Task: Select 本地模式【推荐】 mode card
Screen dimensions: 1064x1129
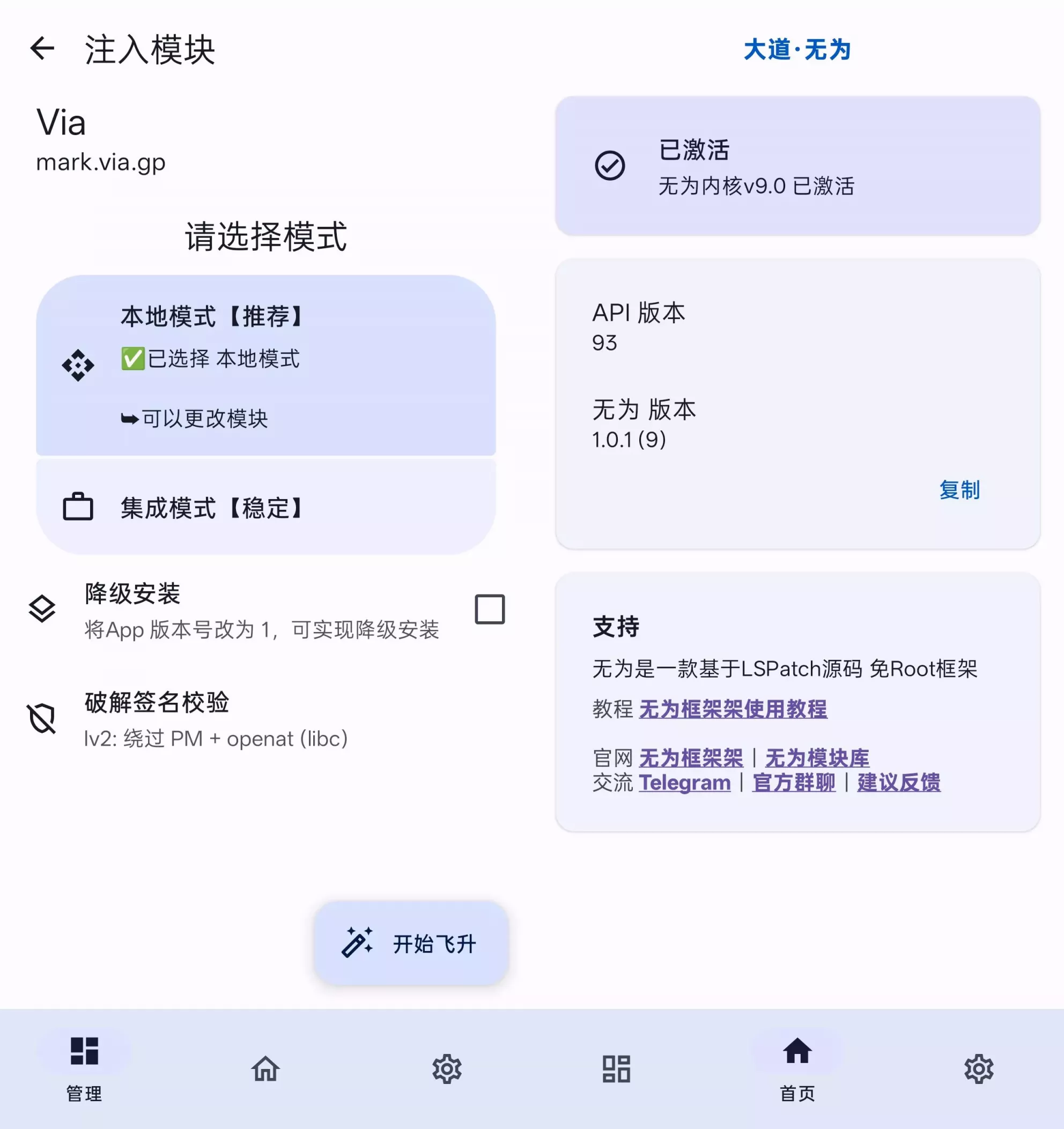Action: coord(265,365)
